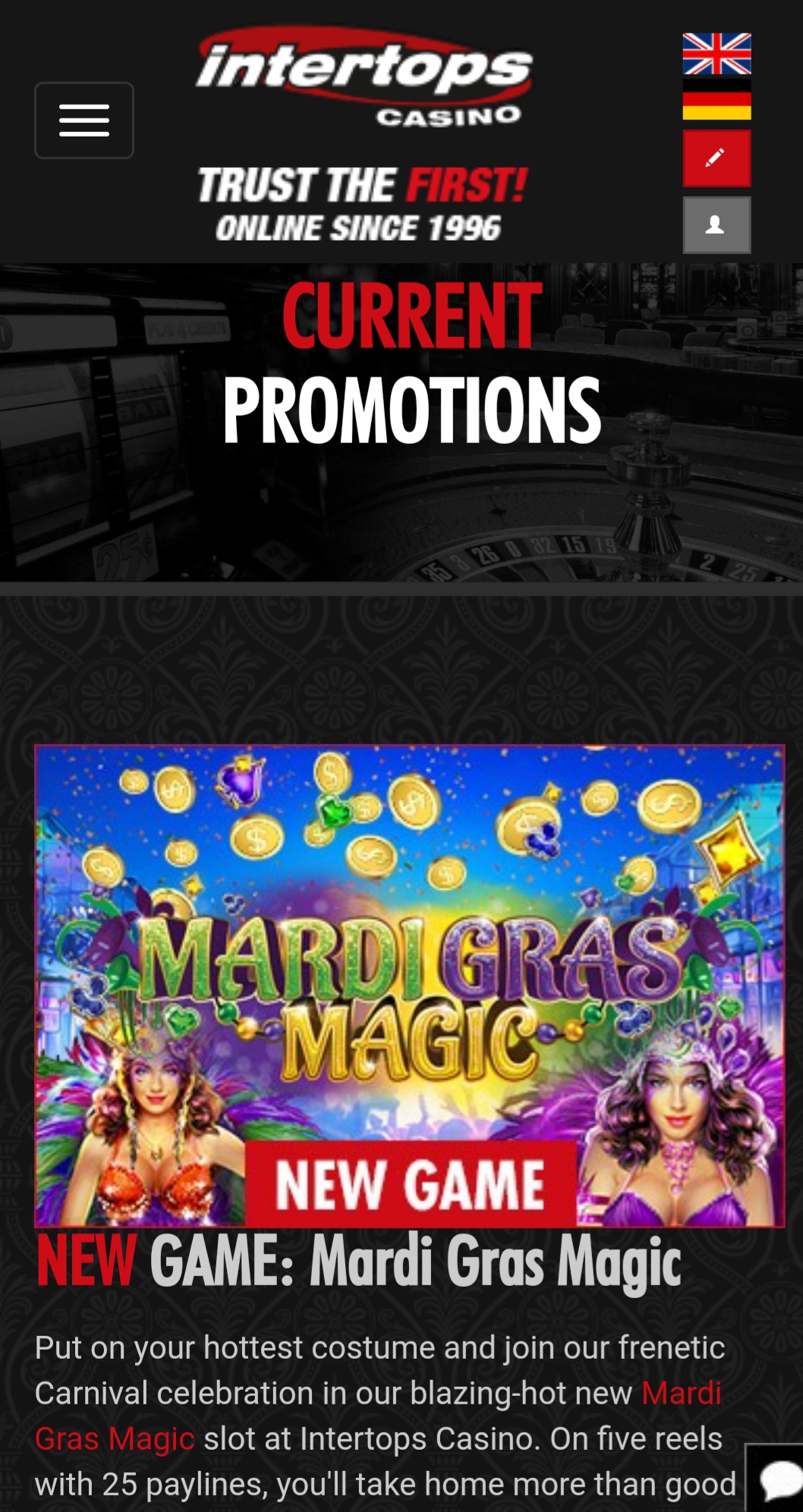Open the hamburger navigation menu
Screen dimensions: 803x1512
(x=84, y=121)
